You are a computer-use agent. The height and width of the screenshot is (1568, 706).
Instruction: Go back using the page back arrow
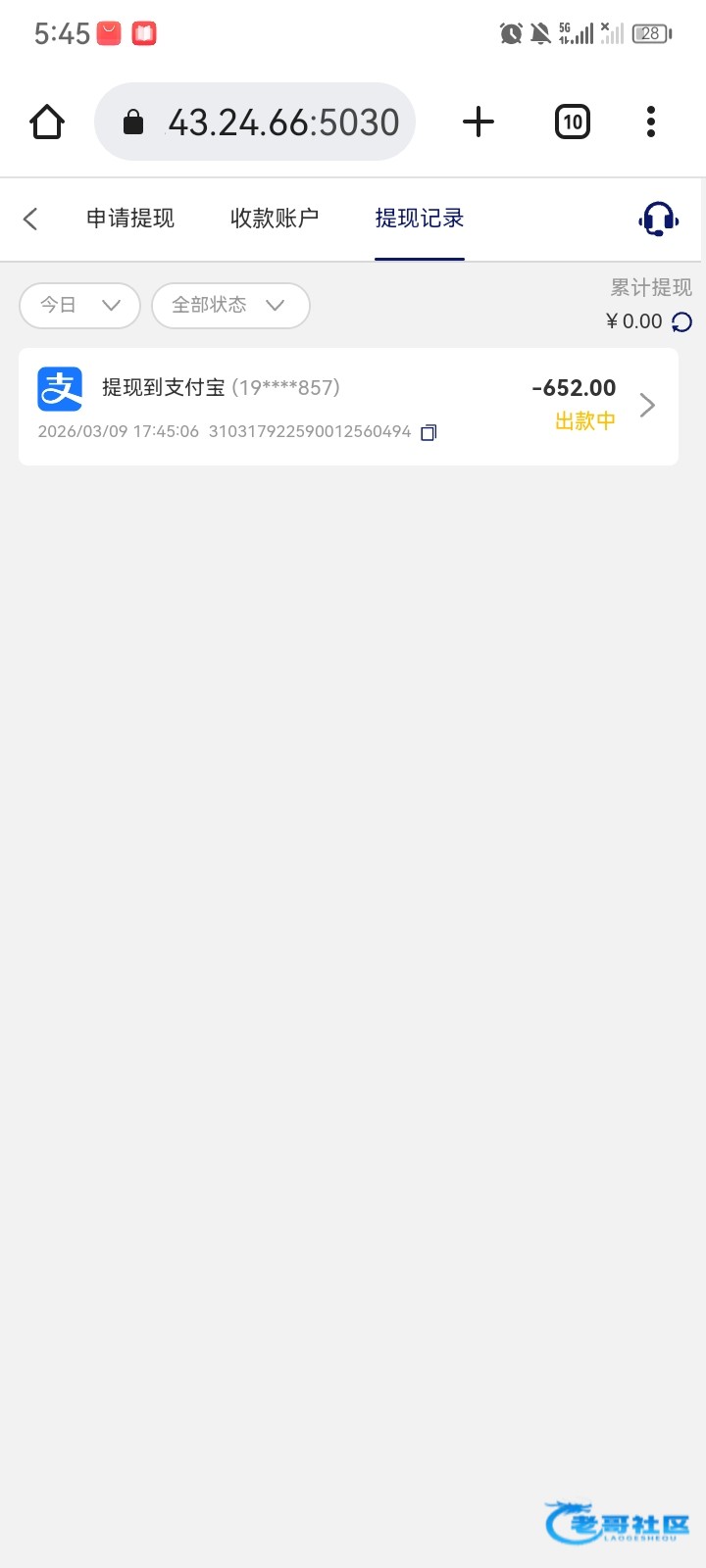31,219
